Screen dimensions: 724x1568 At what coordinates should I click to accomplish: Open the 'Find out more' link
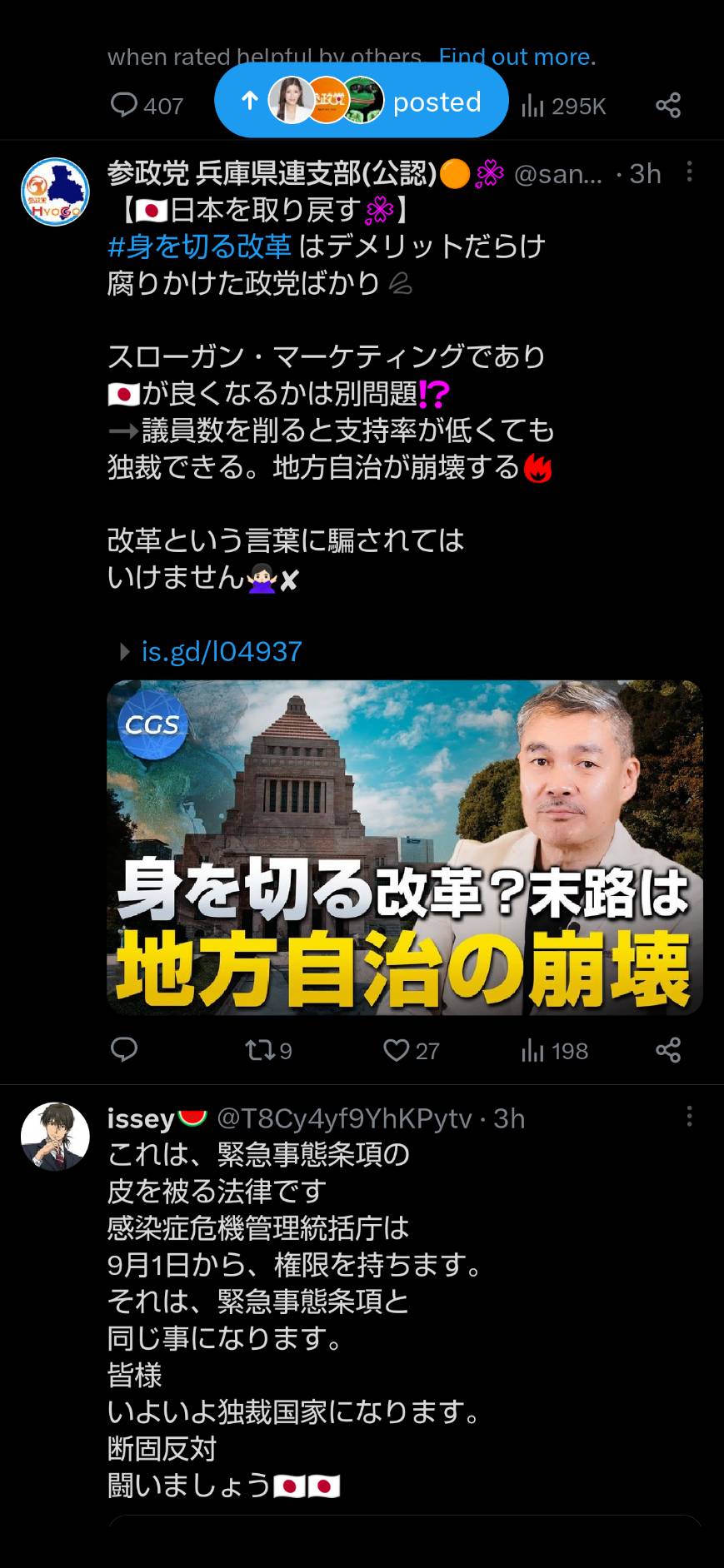(515, 57)
